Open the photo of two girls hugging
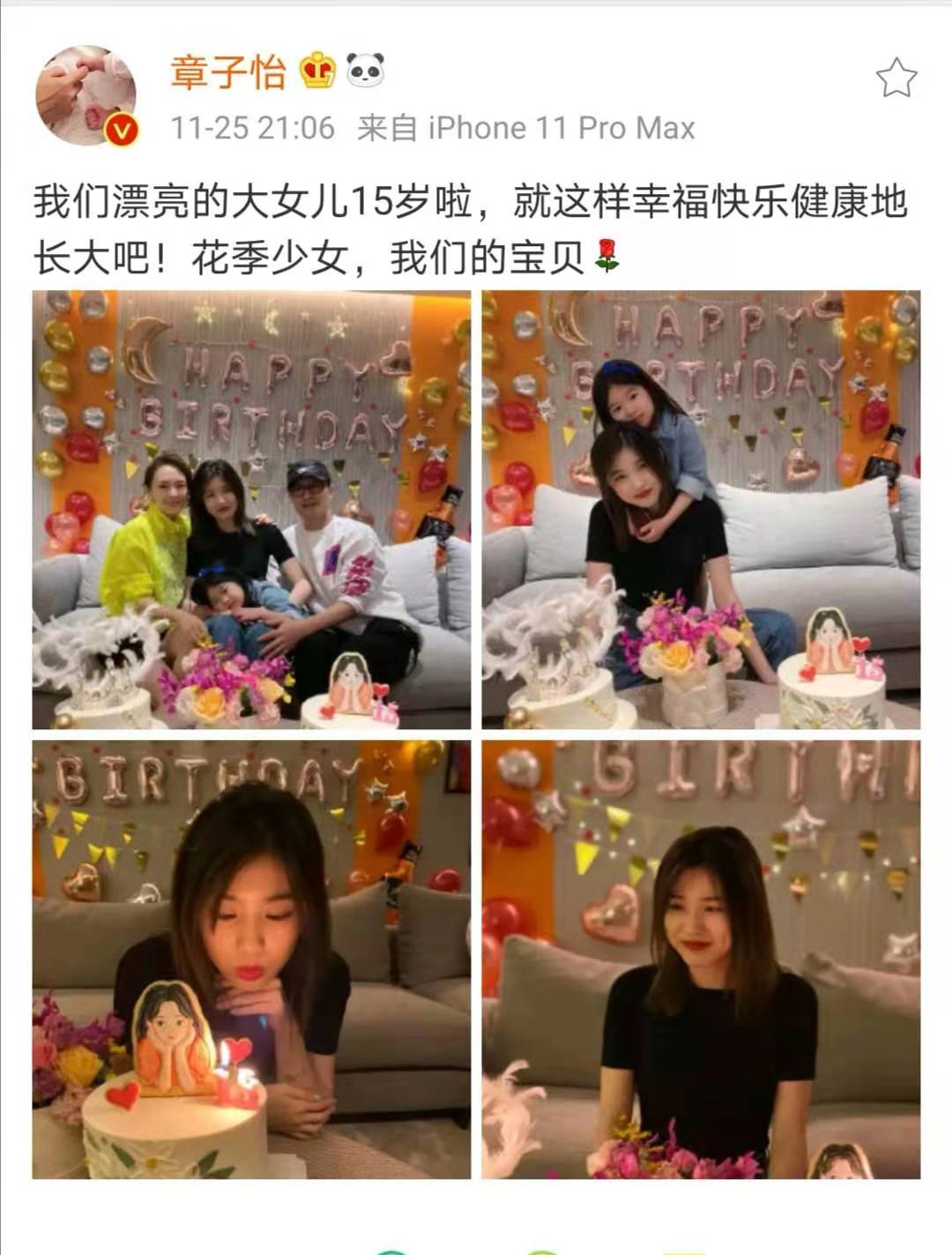This screenshot has width=952, height=1255. pyautogui.click(x=701, y=510)
